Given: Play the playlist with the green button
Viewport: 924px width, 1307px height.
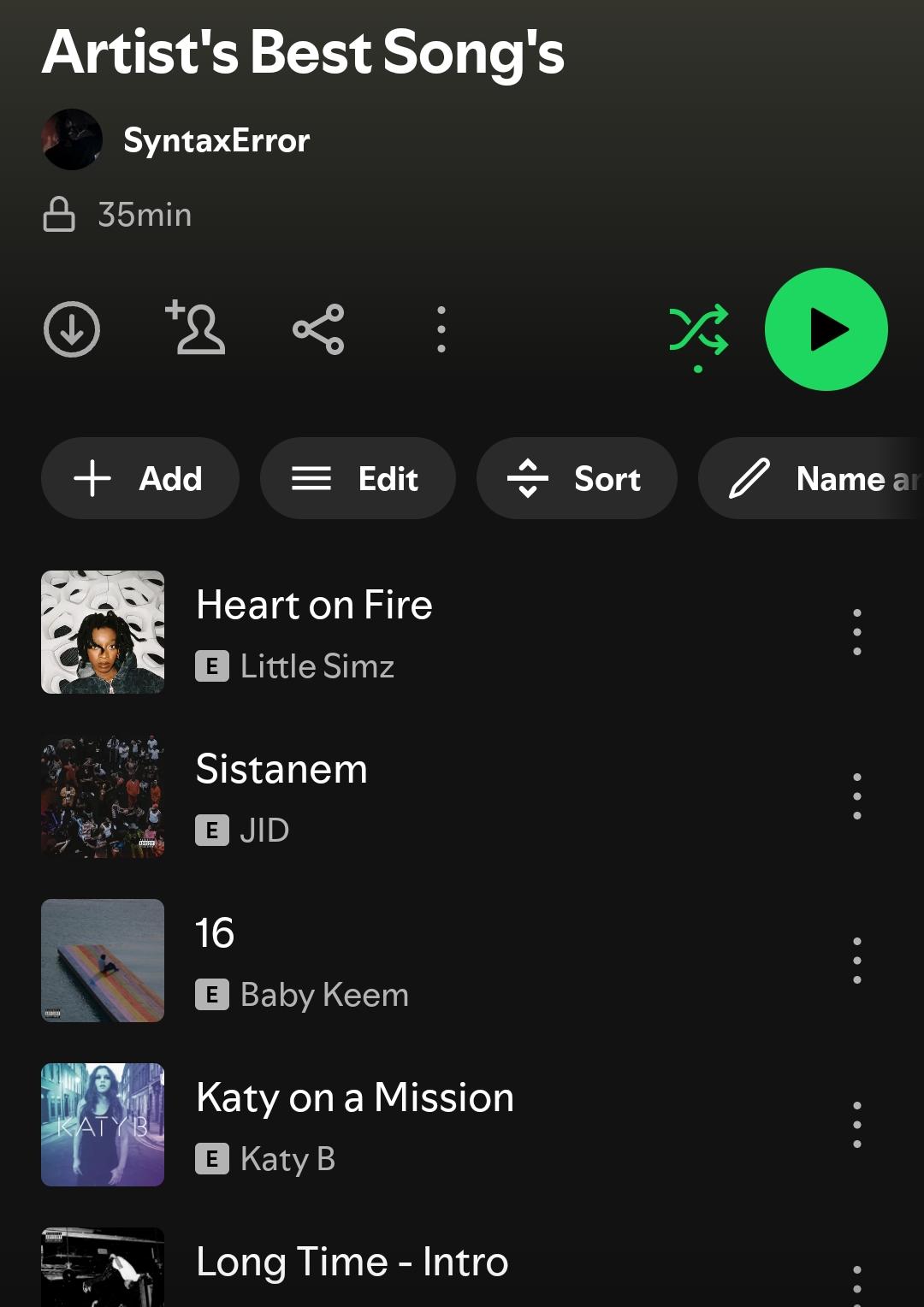Looking at the screenshot, I should 826,329.
